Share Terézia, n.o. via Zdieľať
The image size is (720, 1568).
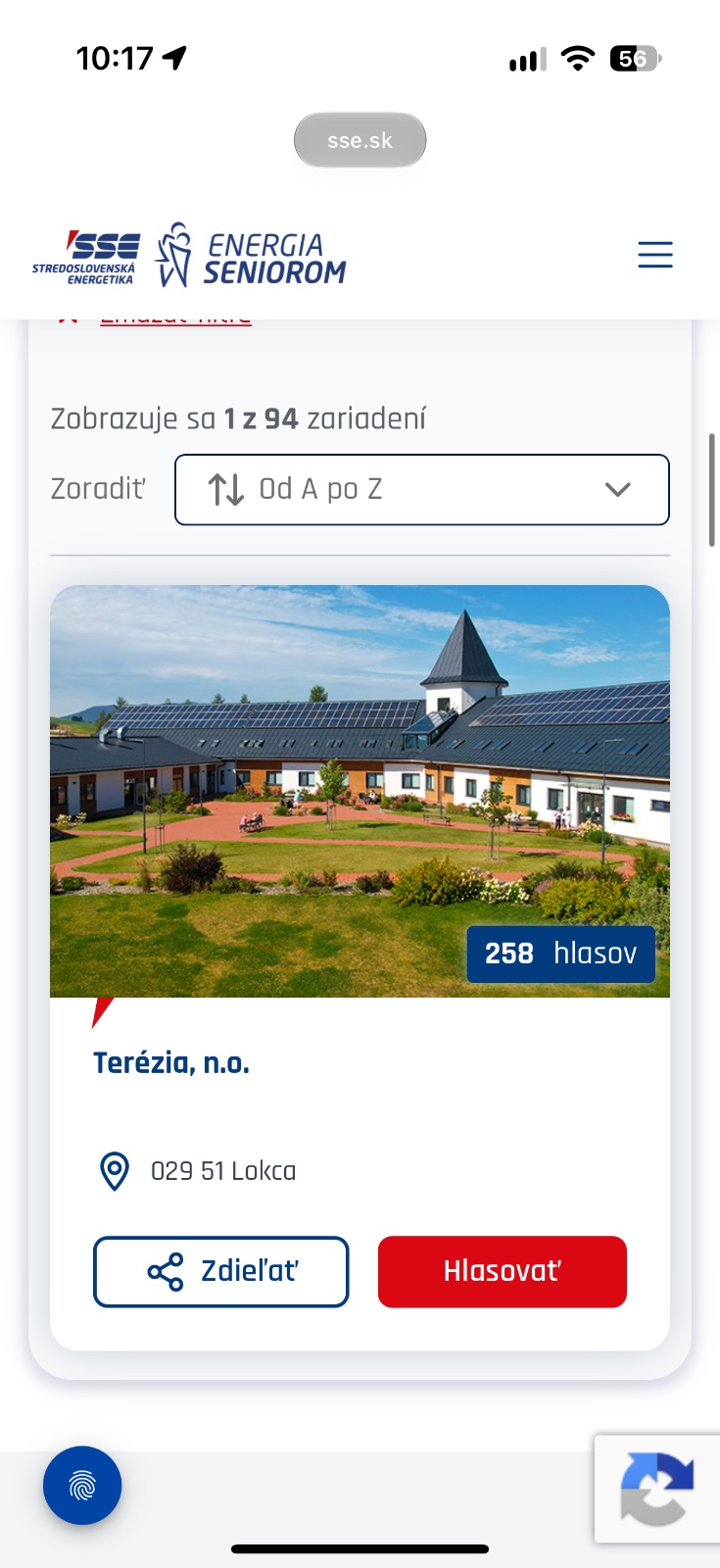click(x=221, y=1271)
